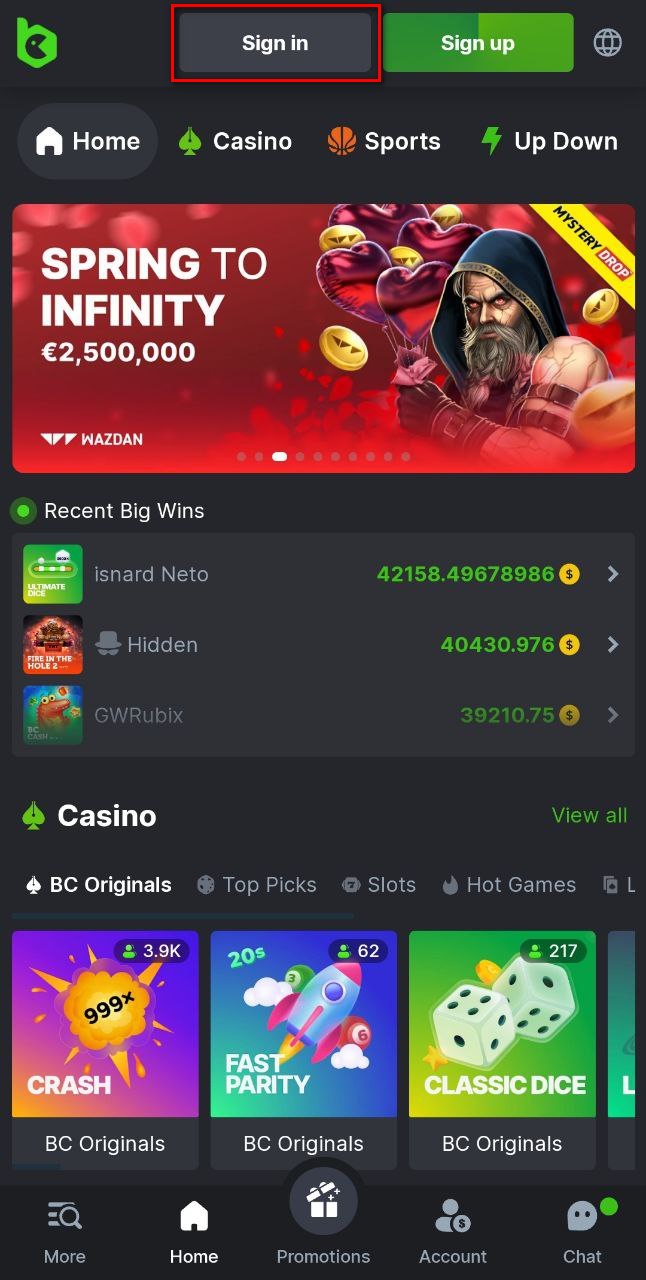
Task: Create an account with Sign up
Action: tap(477, 43)
